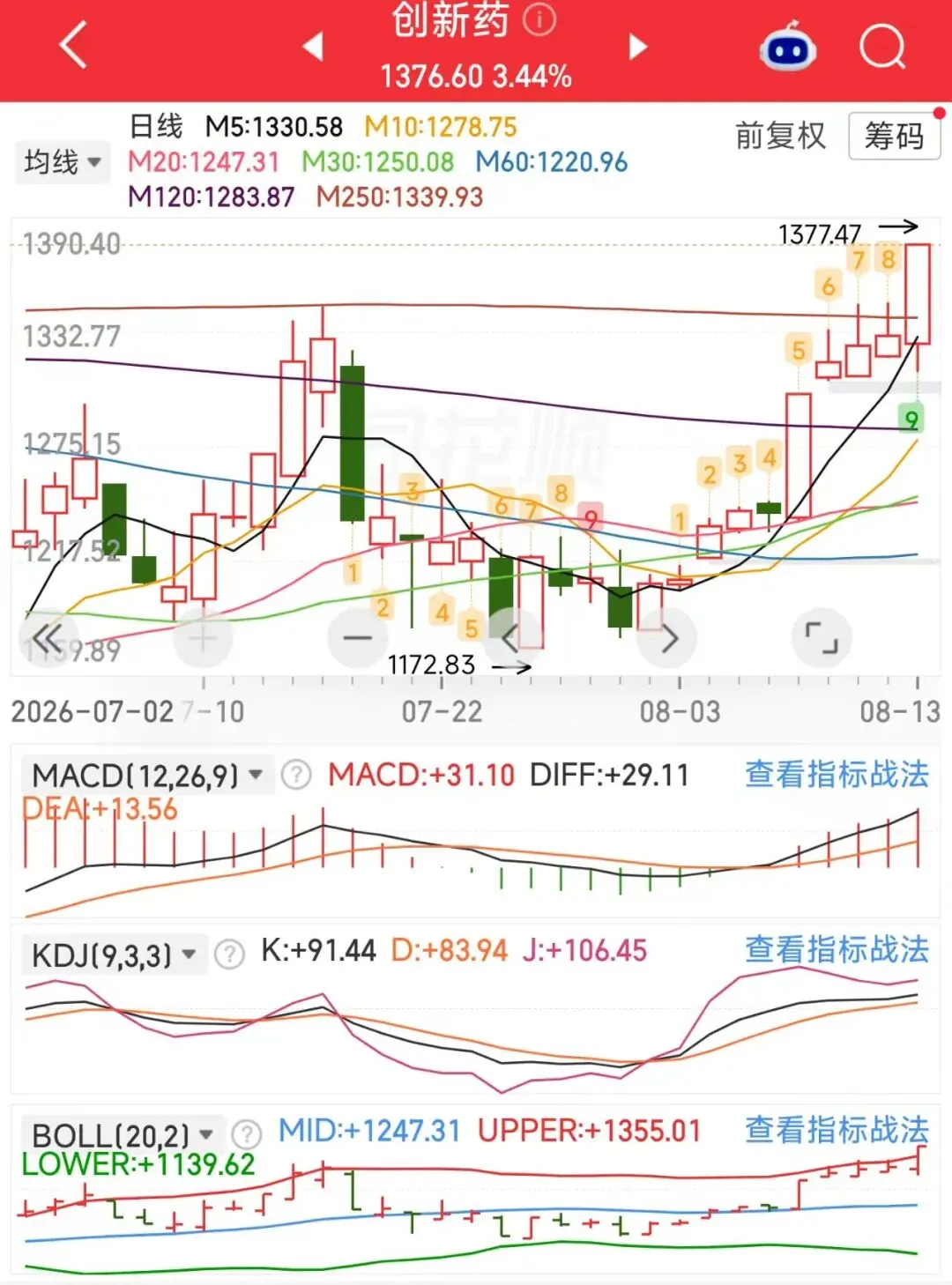Move chart right with the right chevron
952x1285 pixels.
click(x=667, y=637)
